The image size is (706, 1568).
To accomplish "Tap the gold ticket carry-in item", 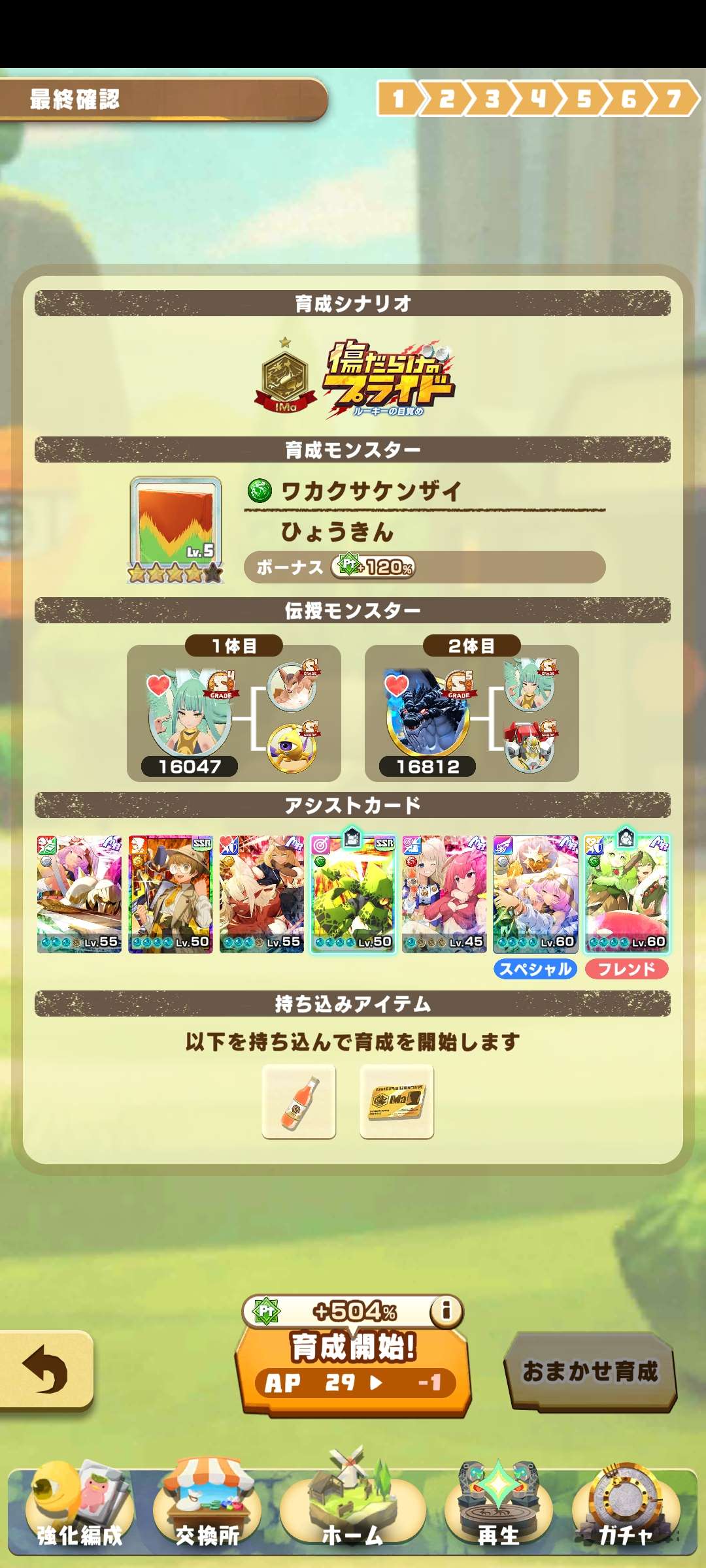I will point(397,1102).
